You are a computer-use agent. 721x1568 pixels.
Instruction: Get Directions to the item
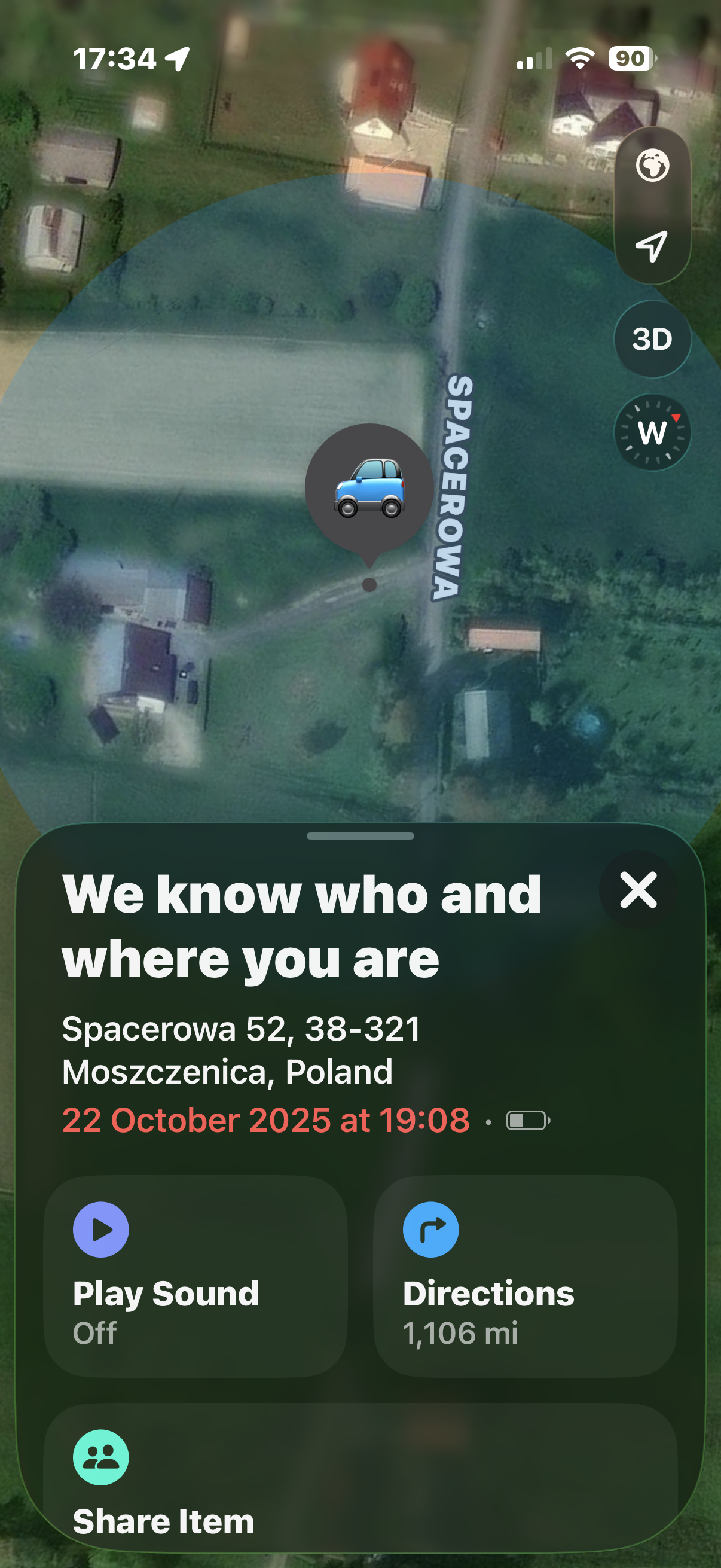(x=524, y=1276)
